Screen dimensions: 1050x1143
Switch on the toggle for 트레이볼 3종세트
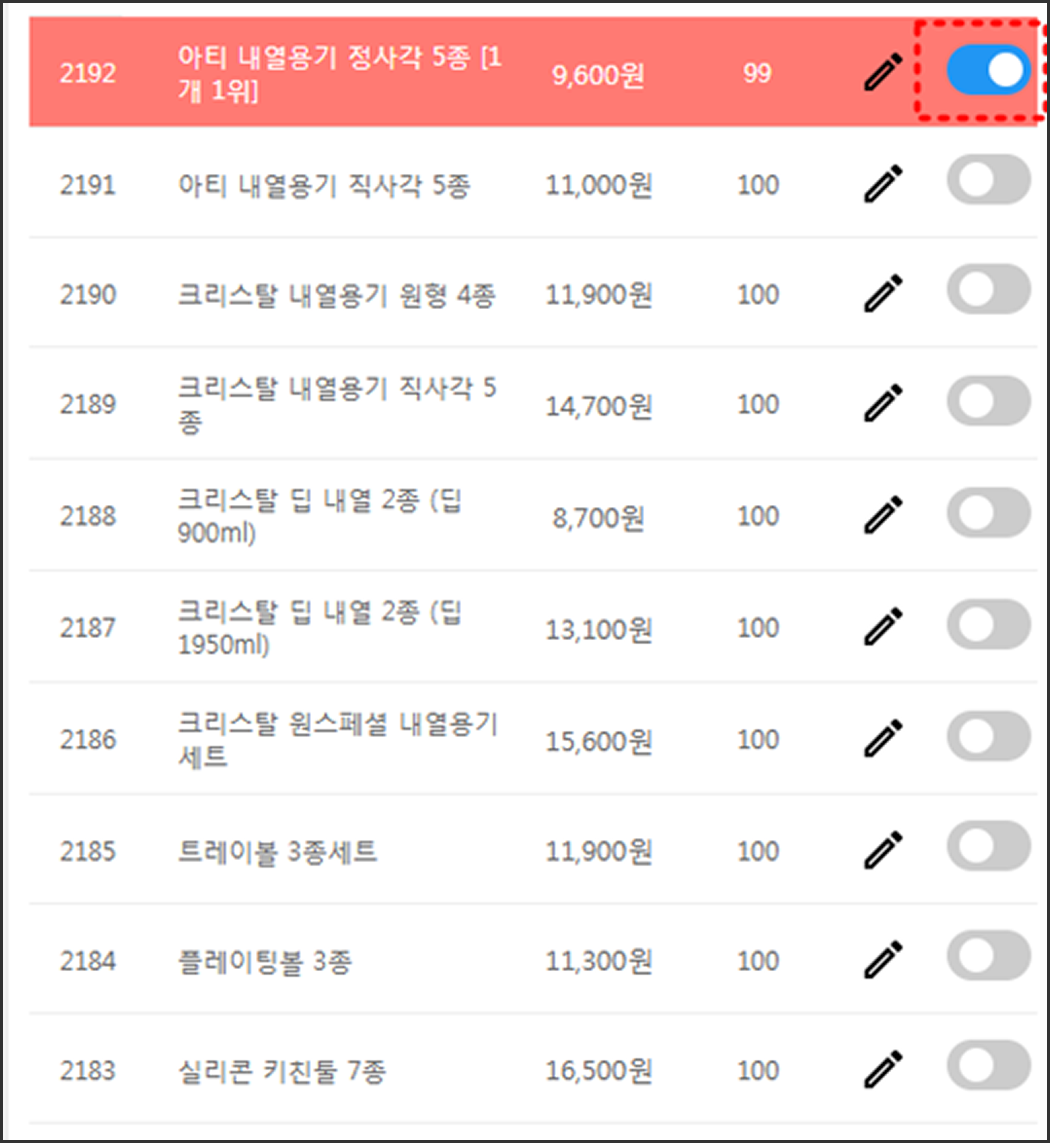[987, 848]
